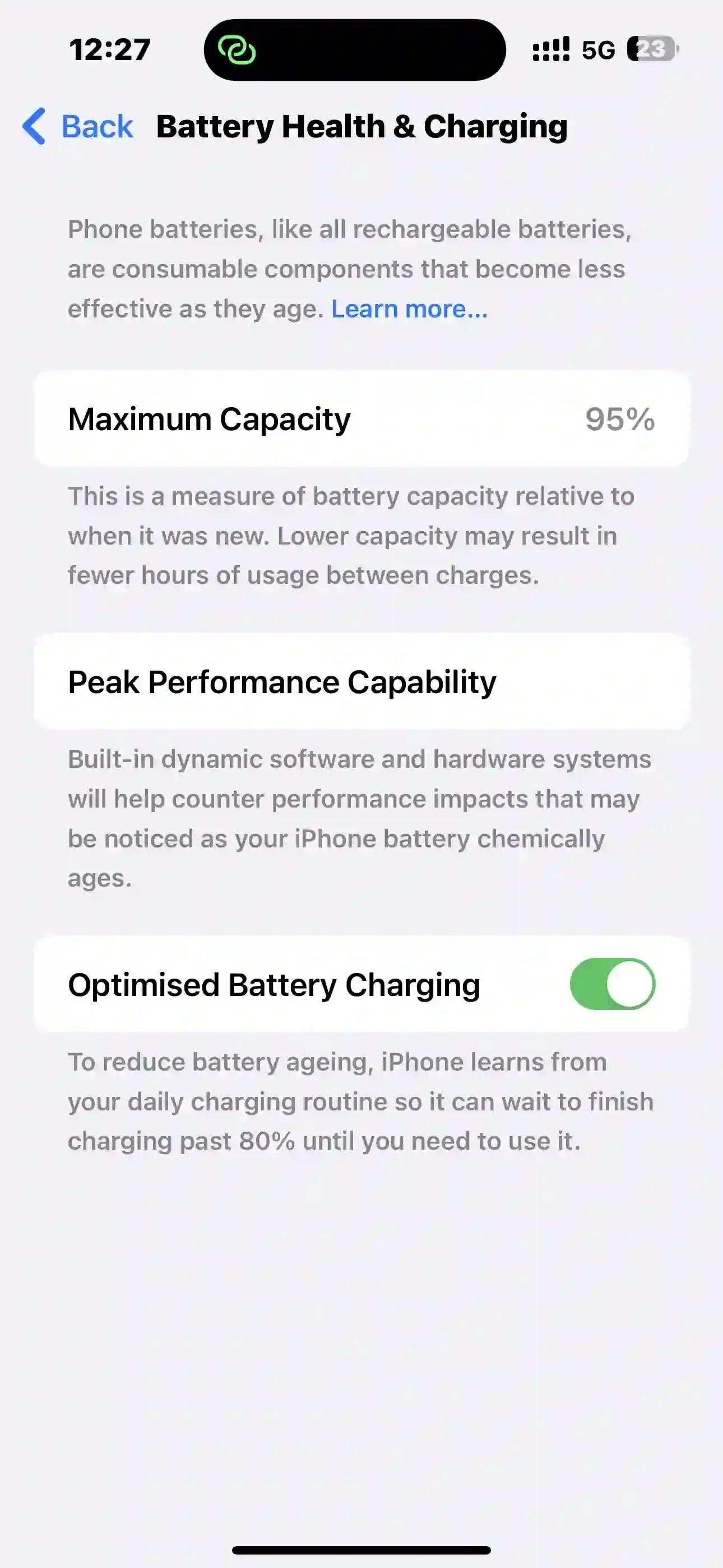Open the Learn more link about batteries
The width and height of the screenshot is (723, 1568).
[x=409, y=309]
